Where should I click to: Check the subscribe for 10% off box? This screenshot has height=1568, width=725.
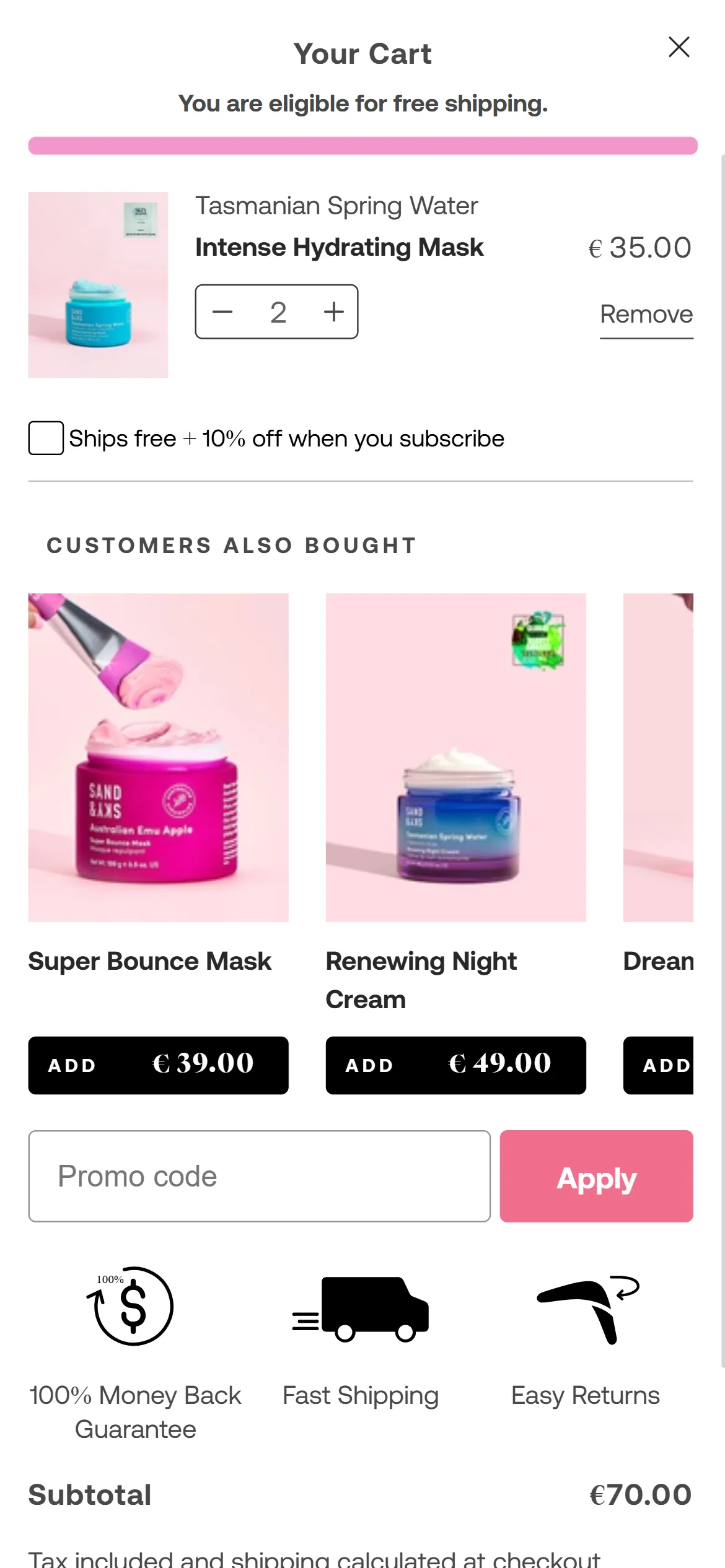[x=46, y=438]
